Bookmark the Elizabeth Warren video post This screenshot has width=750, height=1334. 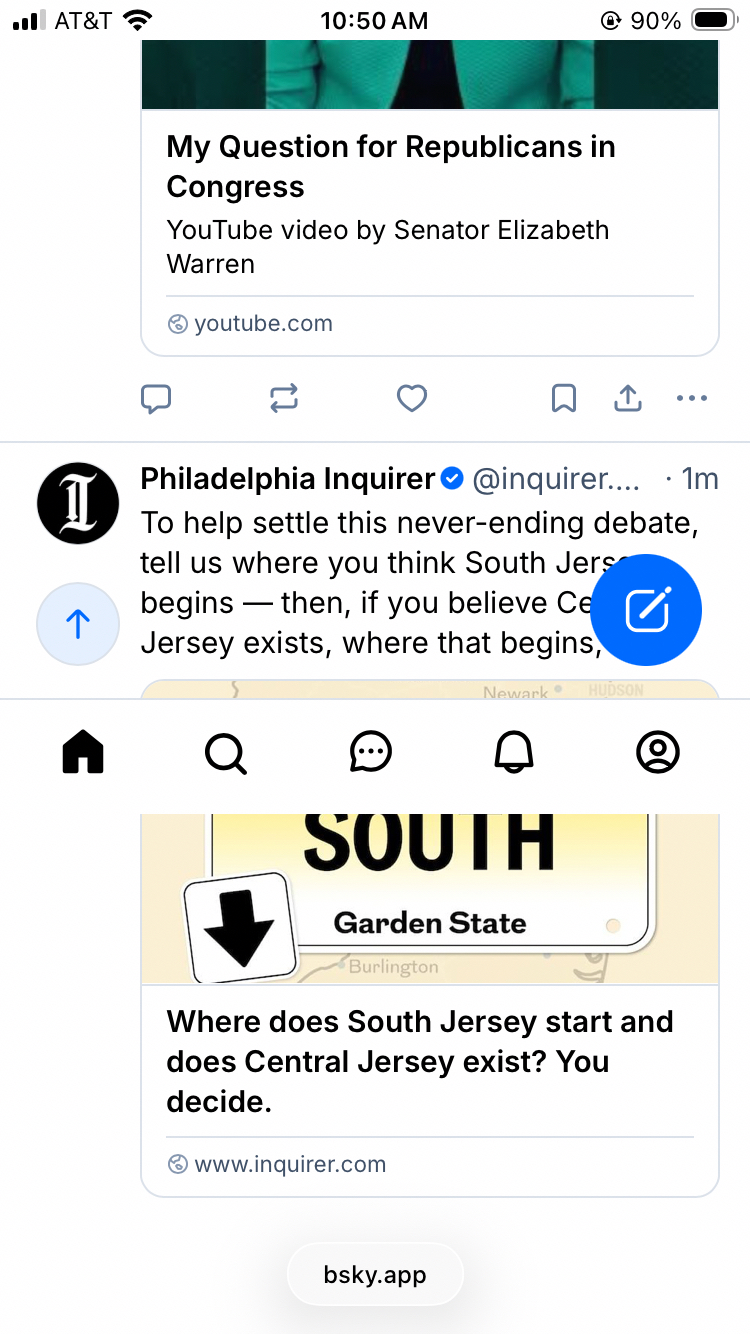click(564, 399)
